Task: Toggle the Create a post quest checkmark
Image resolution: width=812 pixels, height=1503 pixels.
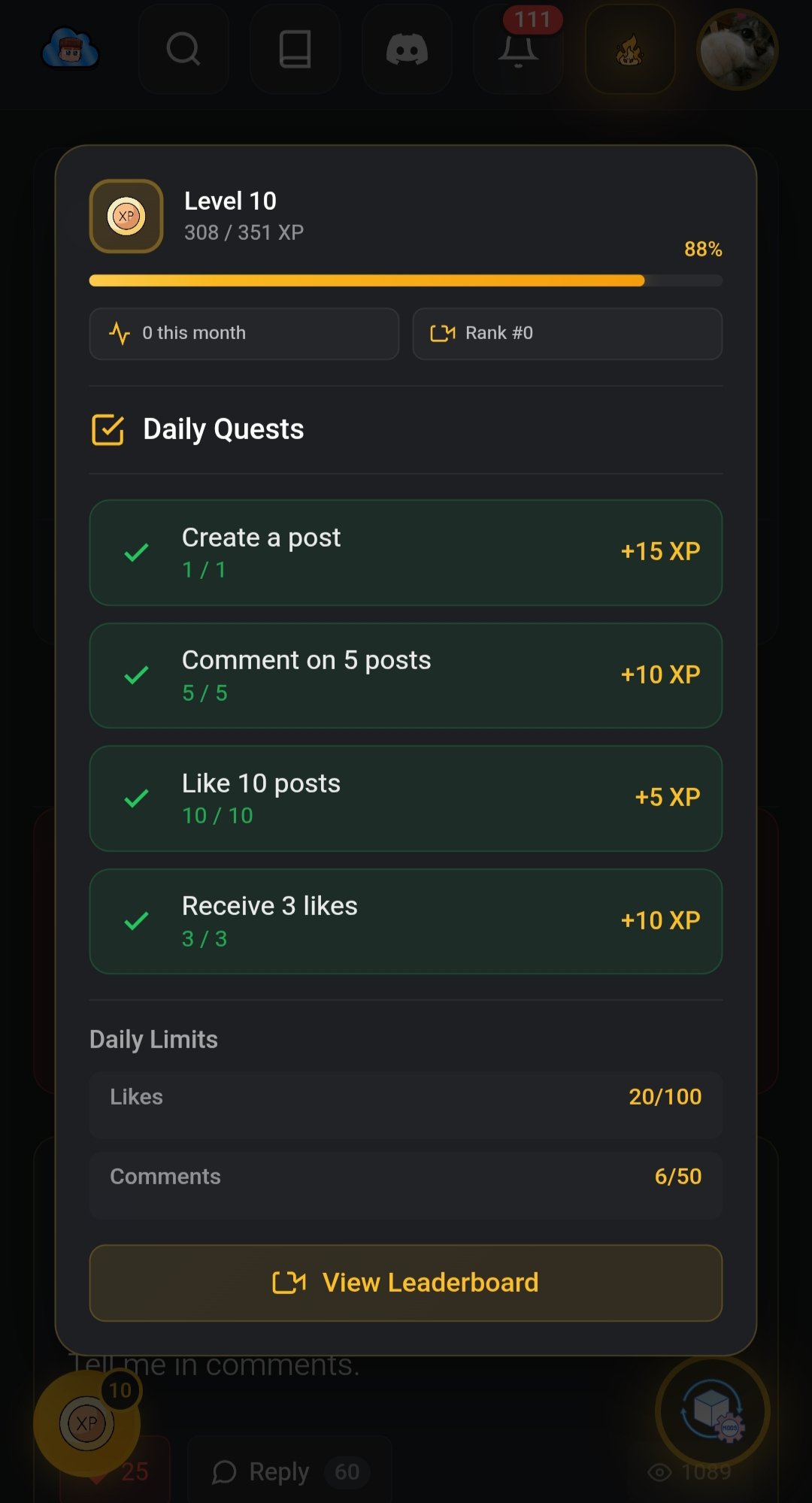Action: tap(136, 552)
